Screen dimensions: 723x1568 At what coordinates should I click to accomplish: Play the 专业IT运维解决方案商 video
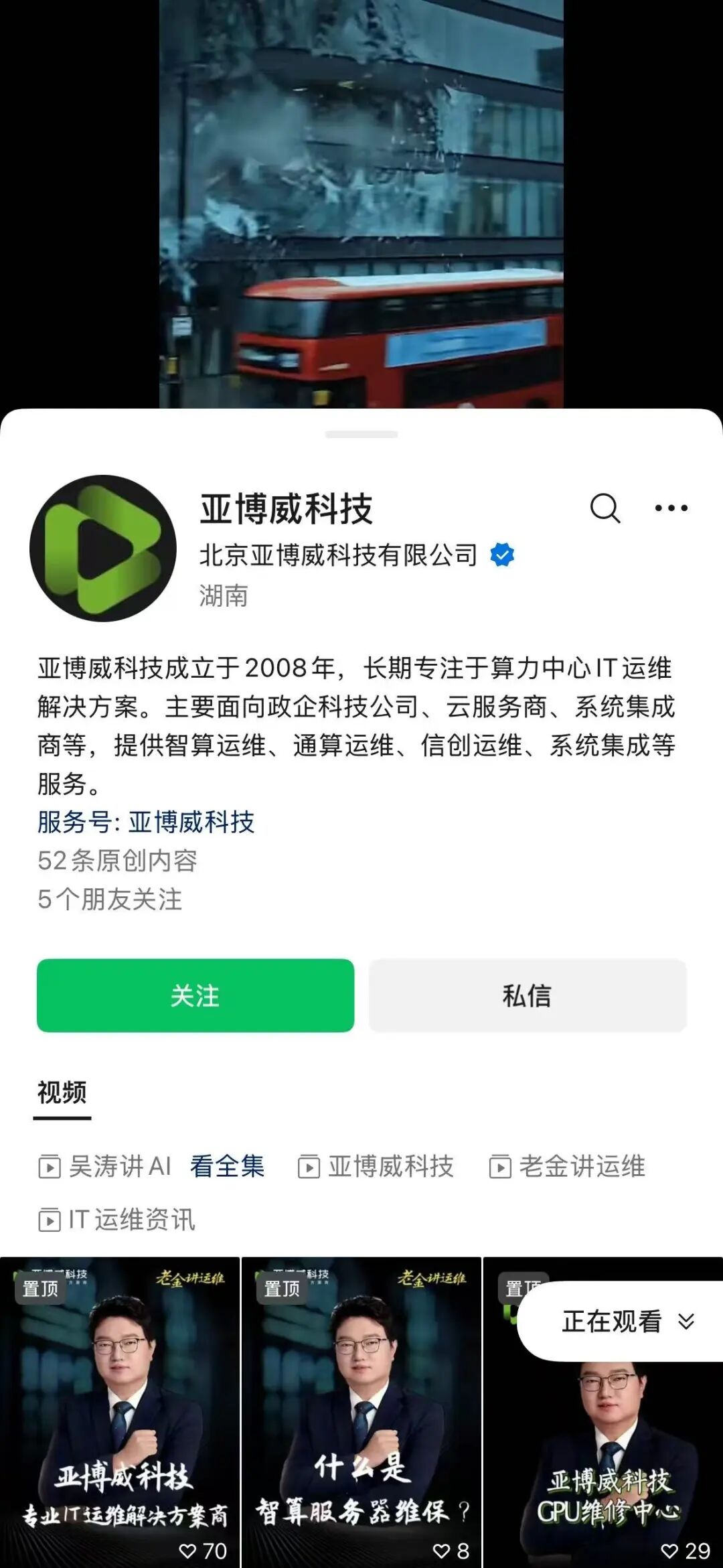[120, 1413]
